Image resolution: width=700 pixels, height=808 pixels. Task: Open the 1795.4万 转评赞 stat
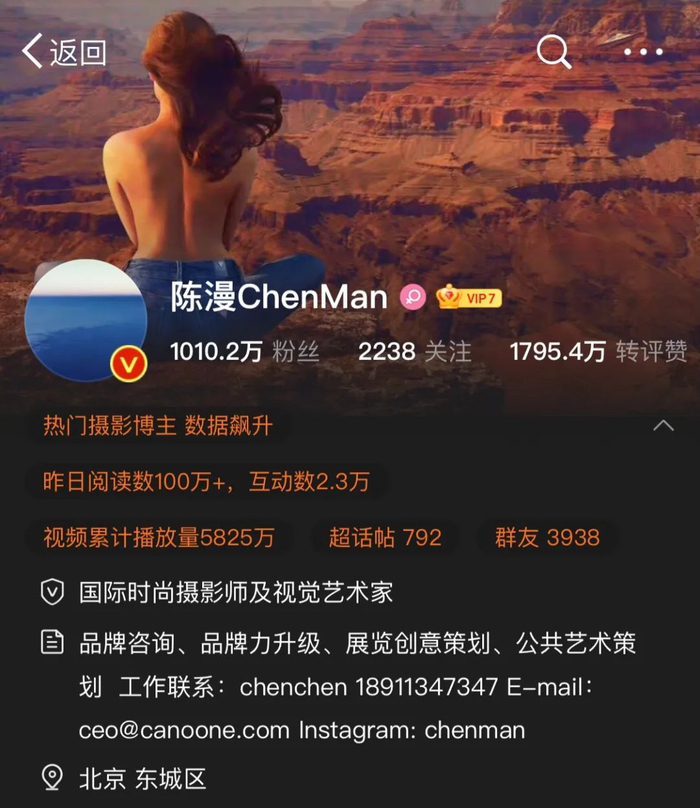[598, 351]
